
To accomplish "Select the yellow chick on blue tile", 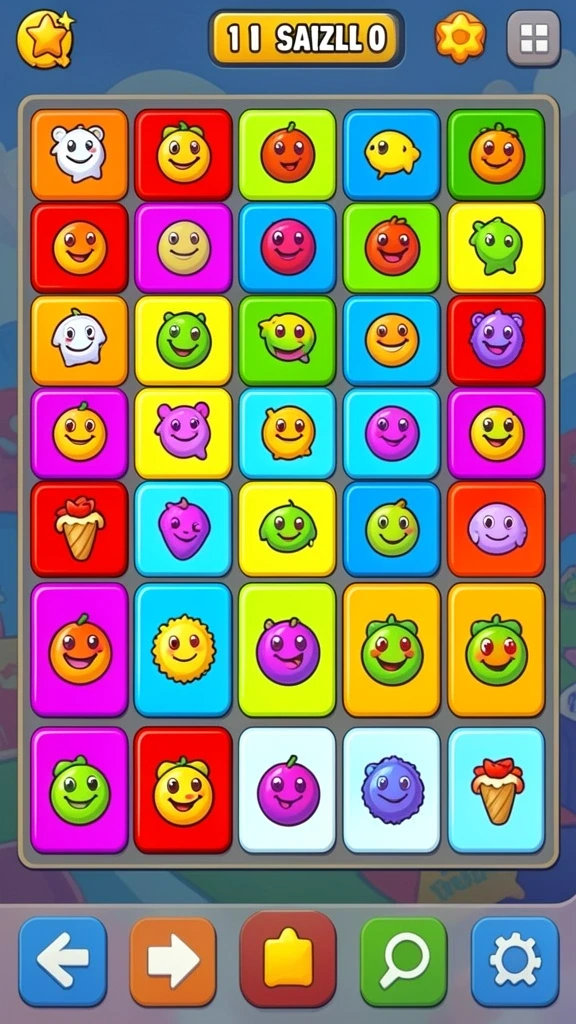I will (392, 155).
